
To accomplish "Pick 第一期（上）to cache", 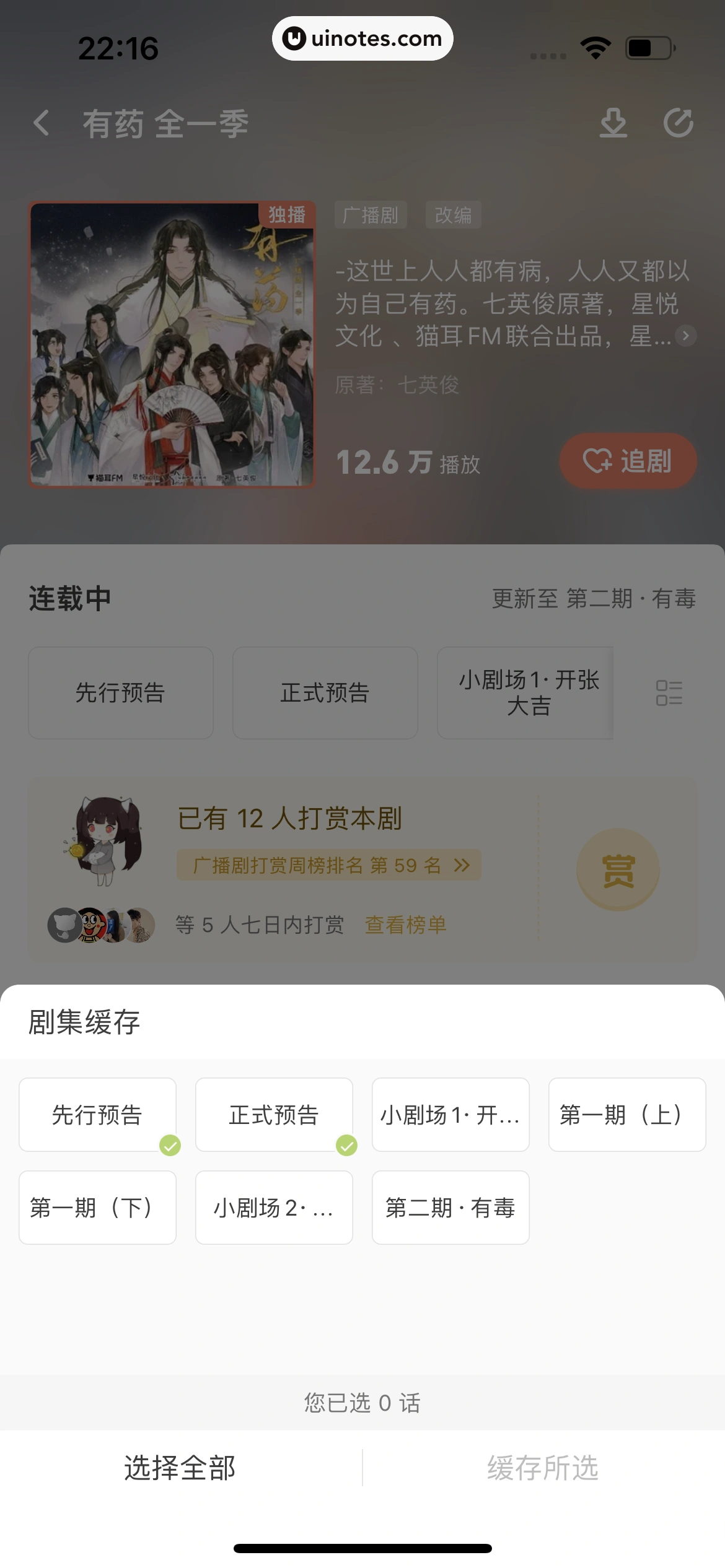I will click(x=626, y=1115).
